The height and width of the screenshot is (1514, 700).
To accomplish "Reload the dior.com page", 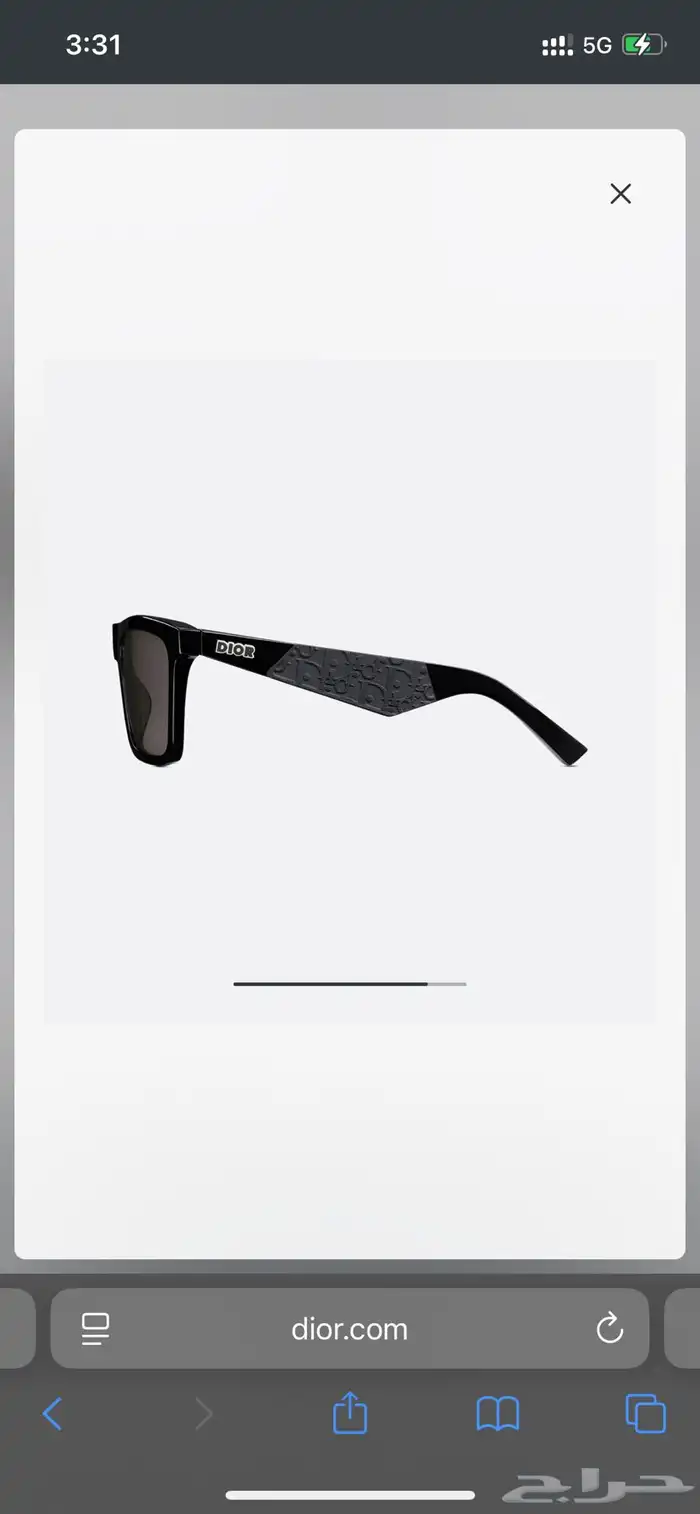I will tap(609, 1329).
